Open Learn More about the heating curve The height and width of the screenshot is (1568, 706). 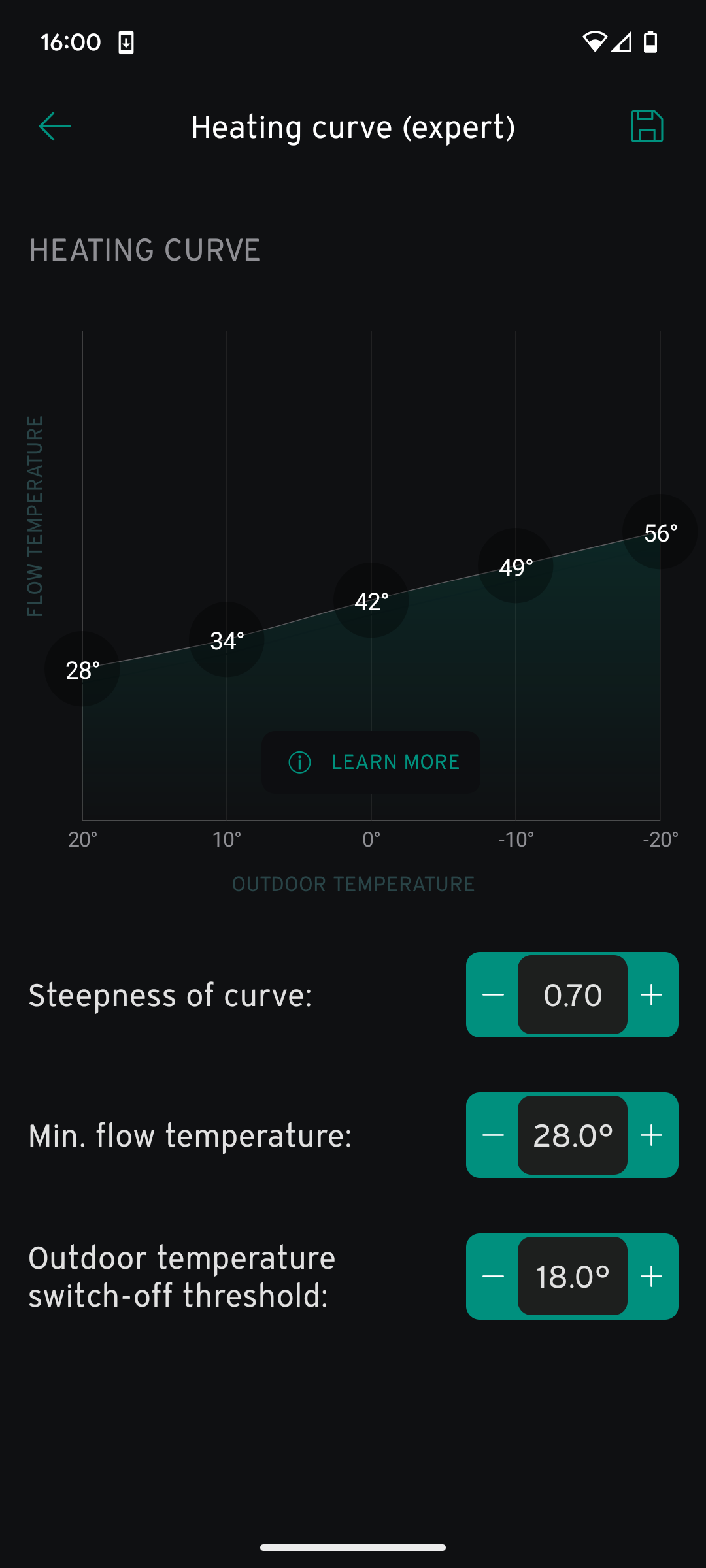click(371, 762)
